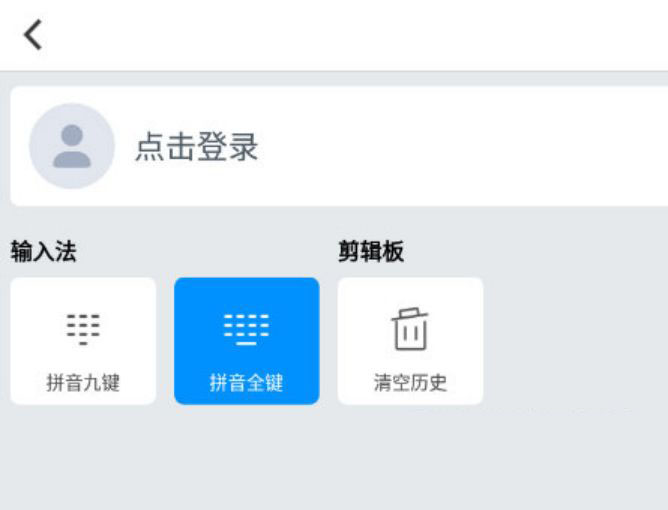This screenshot has width=668, height=510.
Task: Clear clipboard history with 清空历史
Action: coord(410,341)
